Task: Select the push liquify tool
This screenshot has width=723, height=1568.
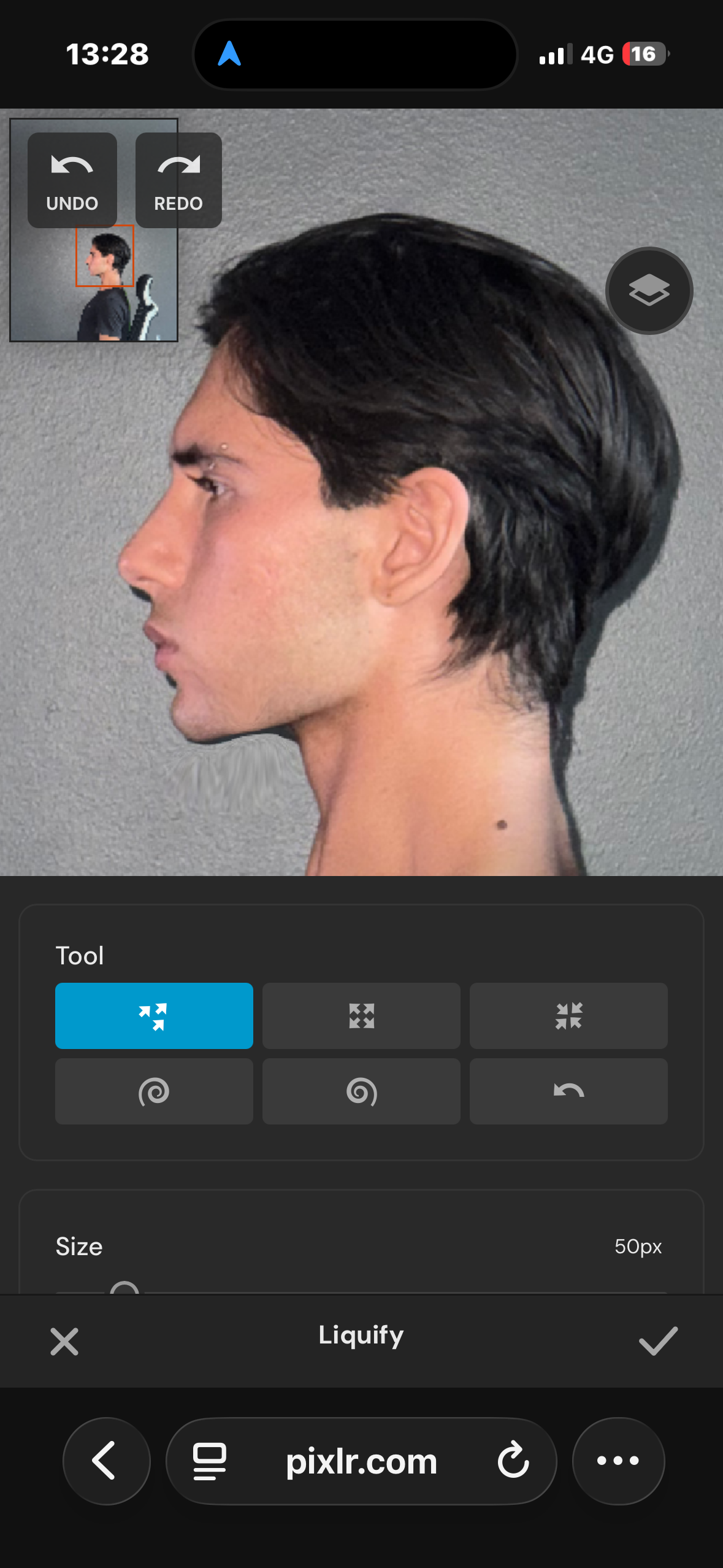Action: (x=154, y=1016)
